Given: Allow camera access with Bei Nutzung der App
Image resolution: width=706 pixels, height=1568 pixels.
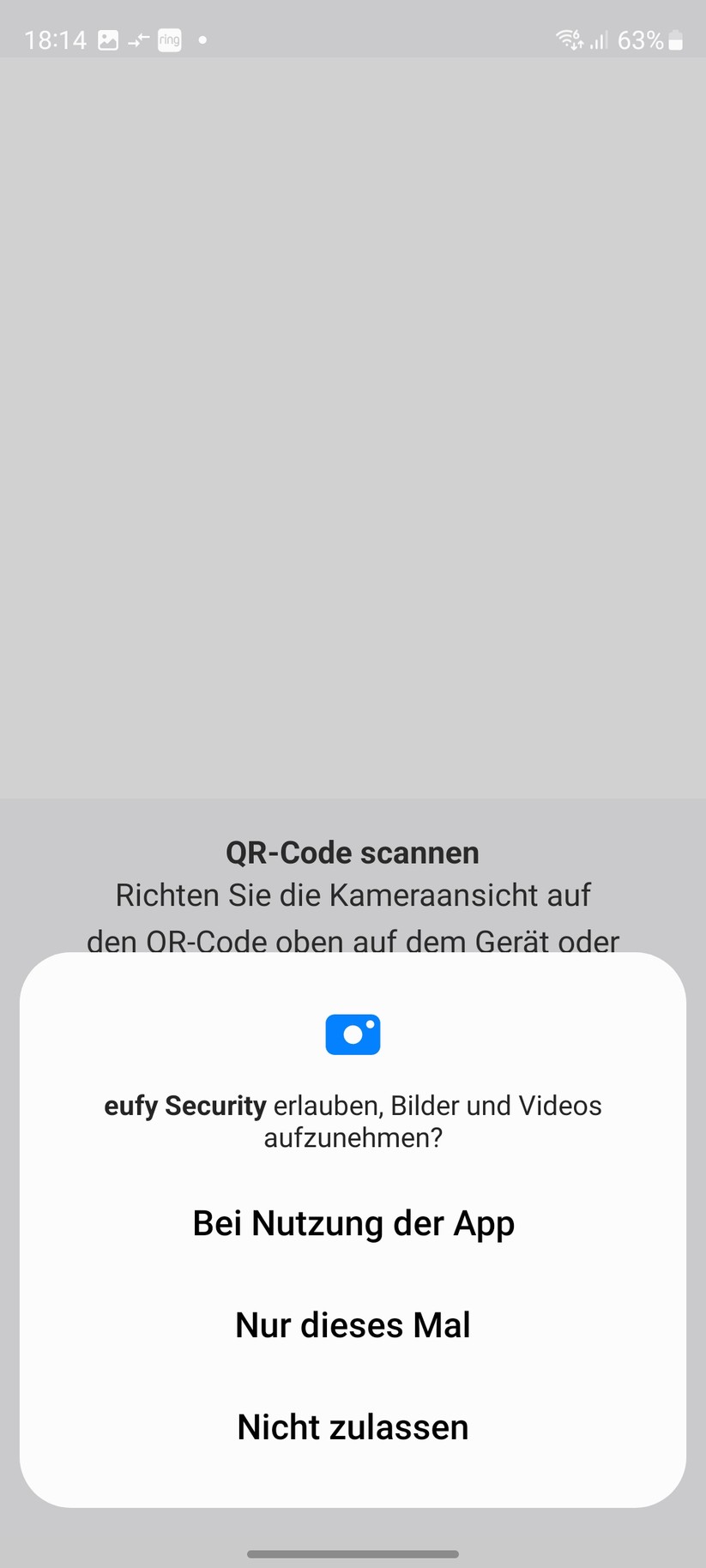Looking at the screenshot, I should point(353,1223).
